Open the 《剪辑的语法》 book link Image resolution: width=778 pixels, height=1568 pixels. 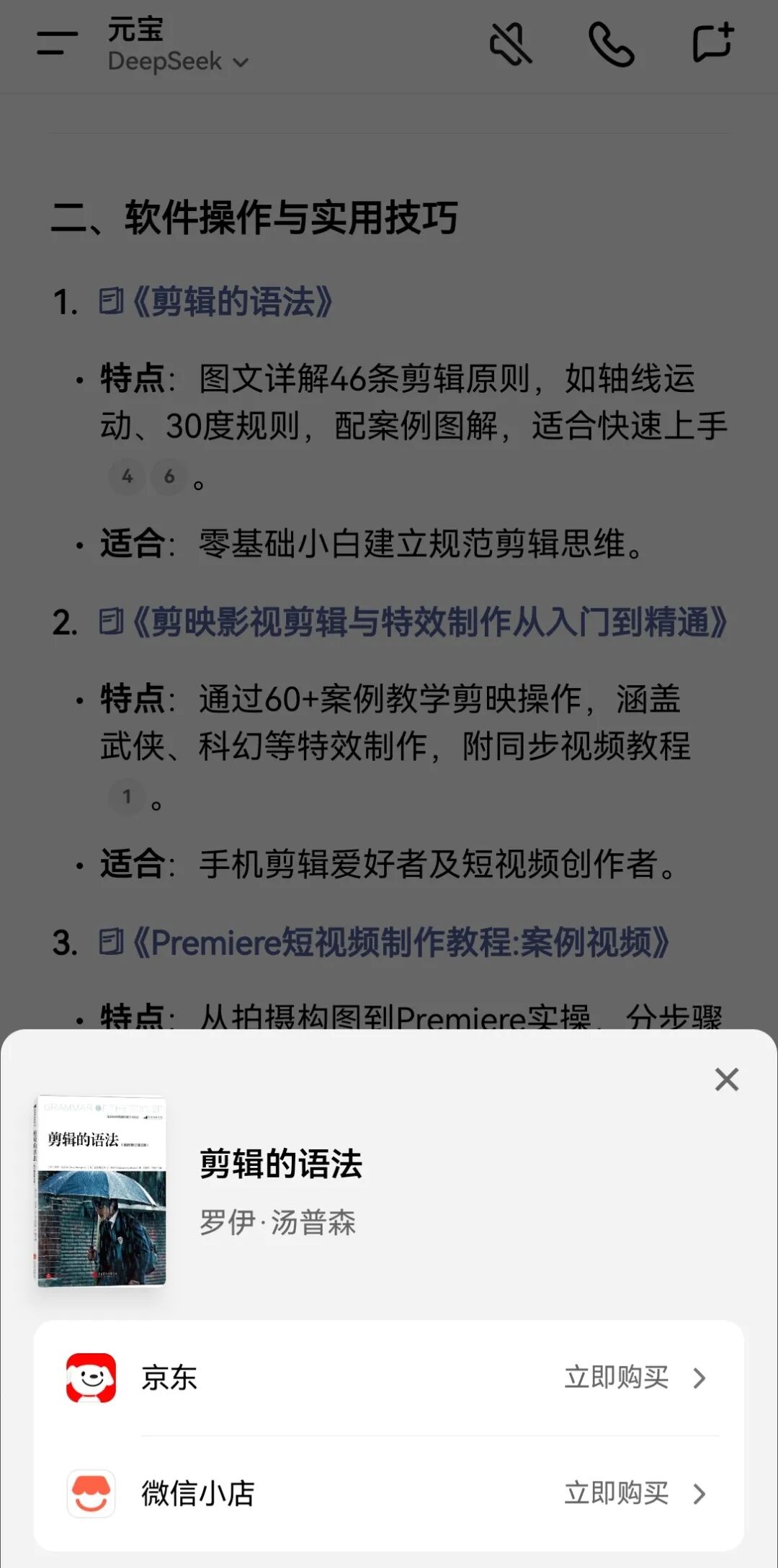(232, 301)
